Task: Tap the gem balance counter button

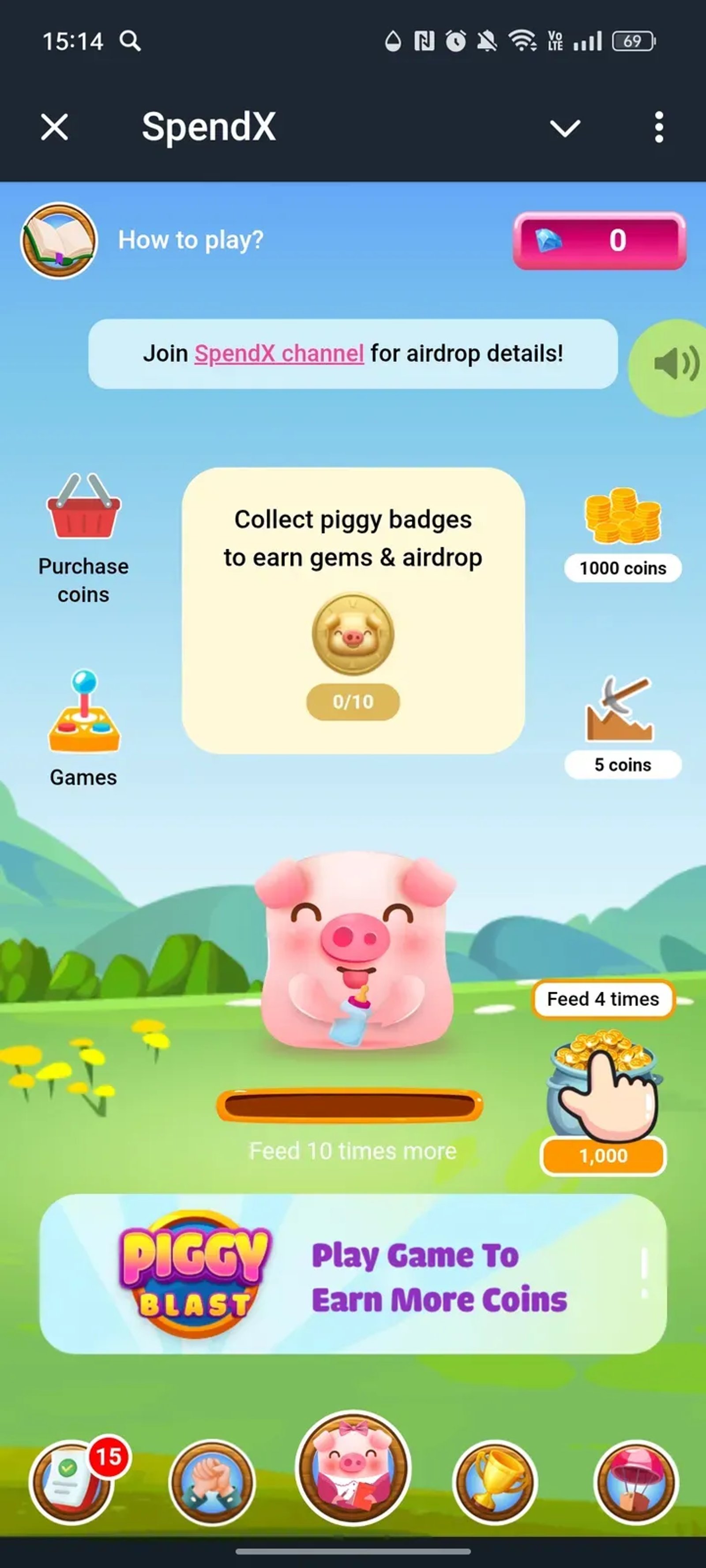Action: 599,240
